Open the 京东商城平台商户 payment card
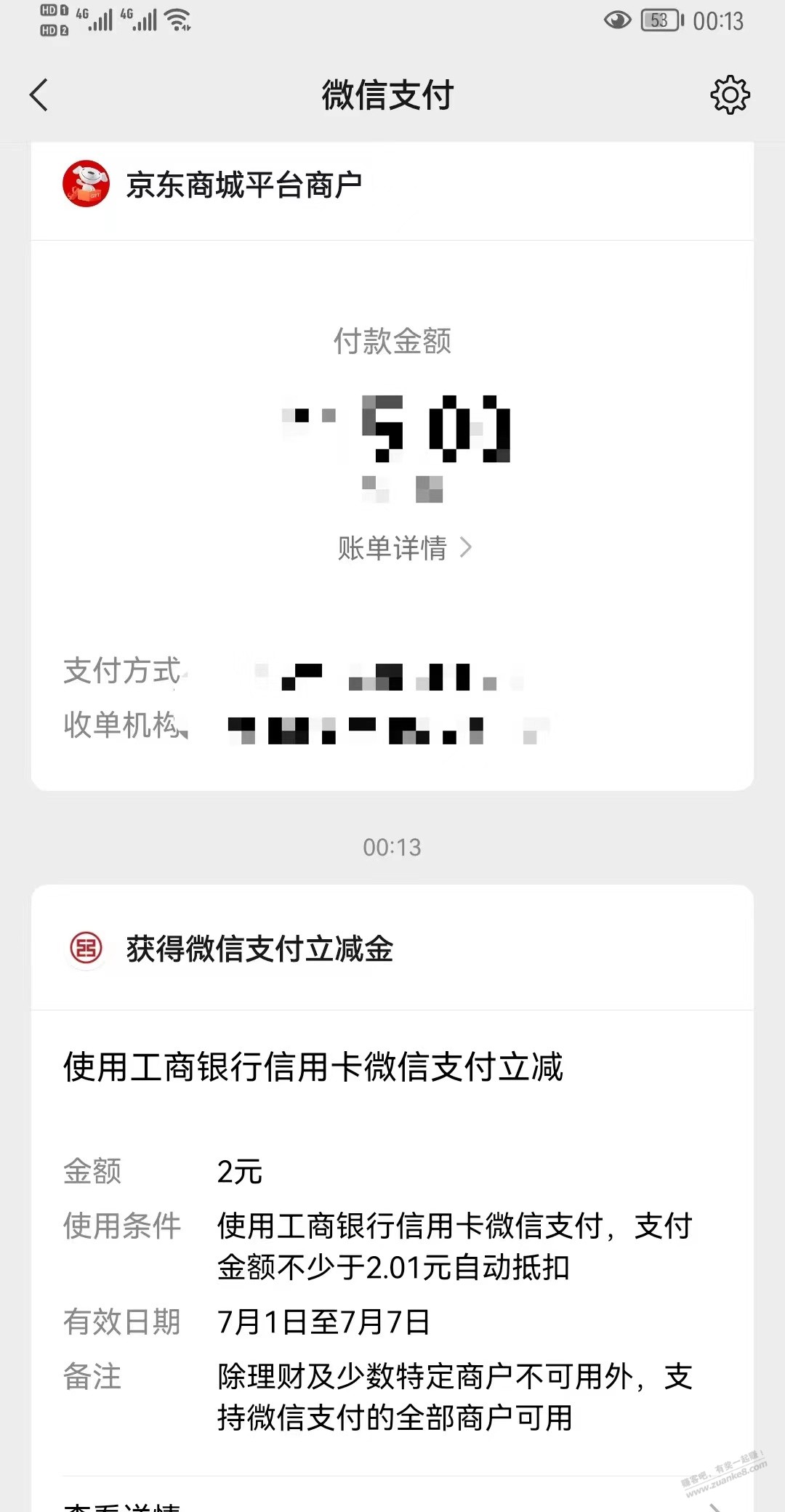This screenshot has height=1512, width=785. click(392, 465)
